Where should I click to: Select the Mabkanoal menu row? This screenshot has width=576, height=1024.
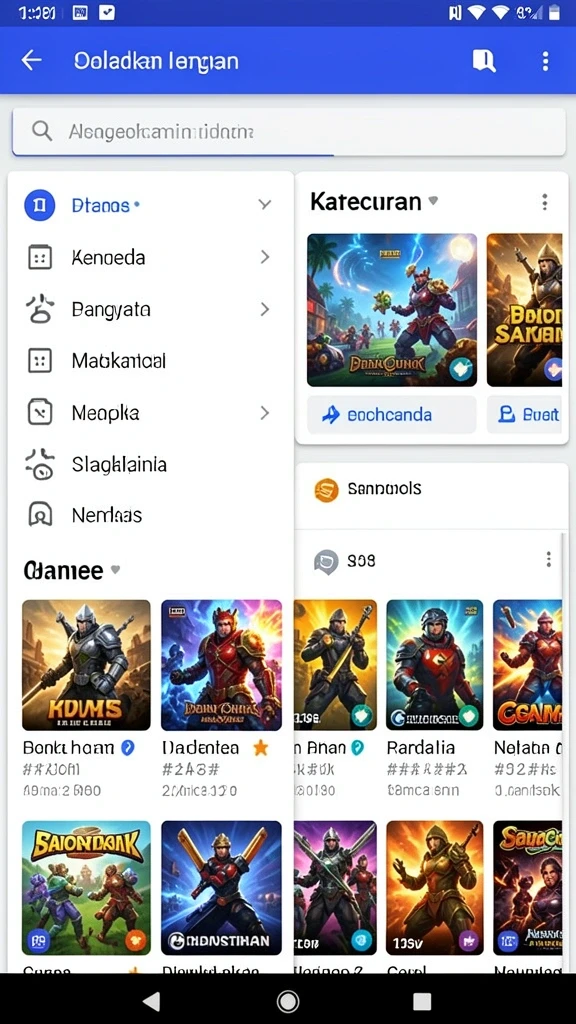coord(150,360)
